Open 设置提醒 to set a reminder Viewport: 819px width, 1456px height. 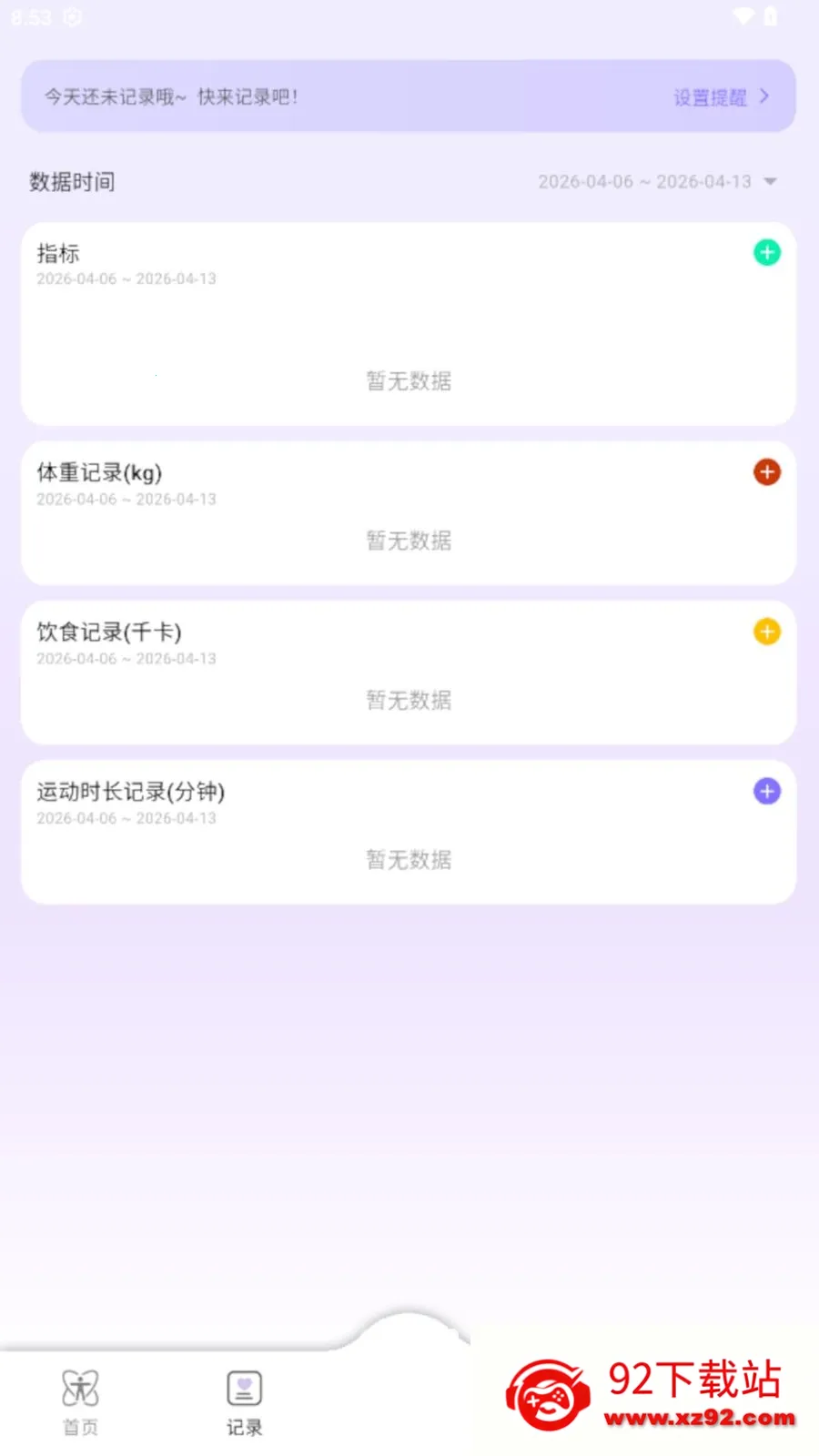709,97
